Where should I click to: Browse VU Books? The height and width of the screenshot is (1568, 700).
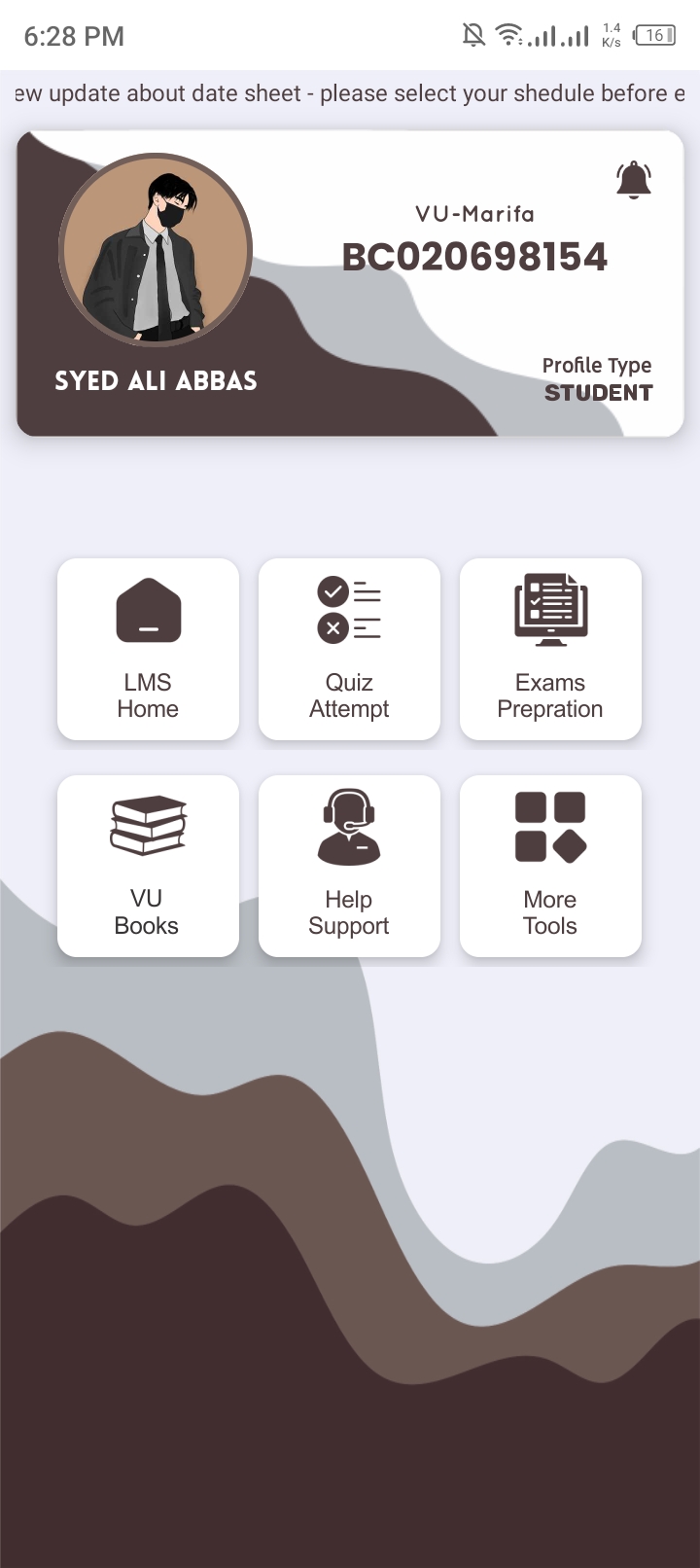148,866
